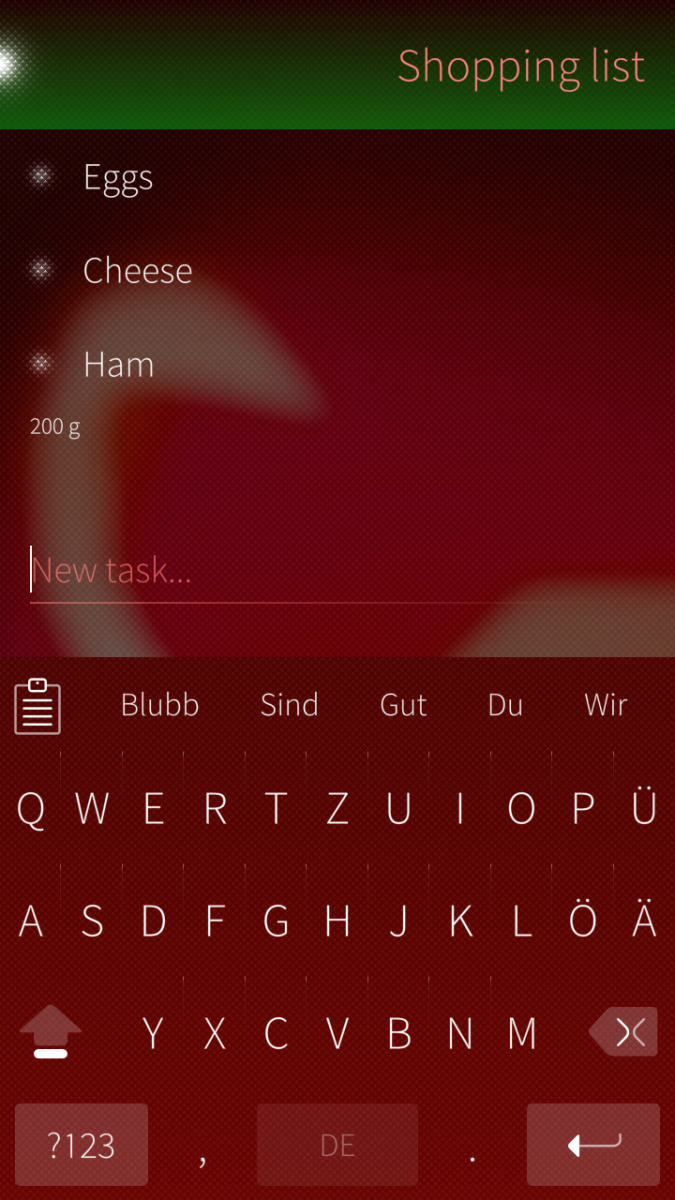Check off the Ham task
Screen dimensions: 675x1200
click(41, 364)
